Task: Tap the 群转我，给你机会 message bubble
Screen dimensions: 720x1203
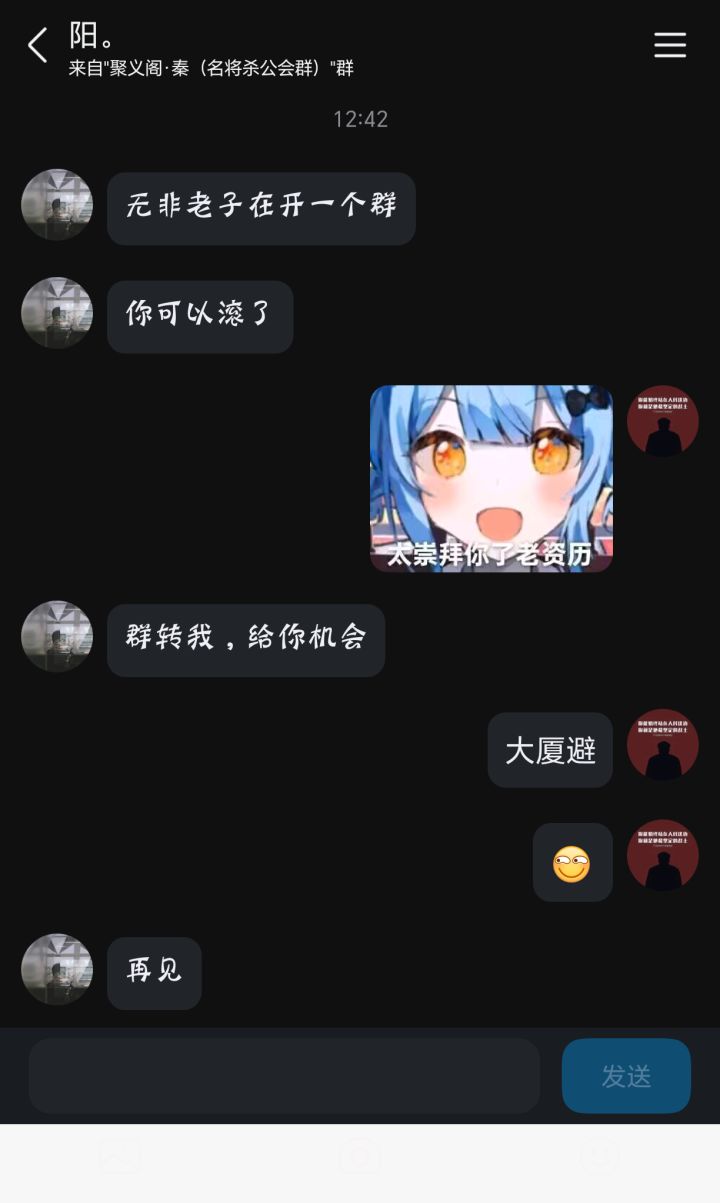Action: (x=245, y=641)
